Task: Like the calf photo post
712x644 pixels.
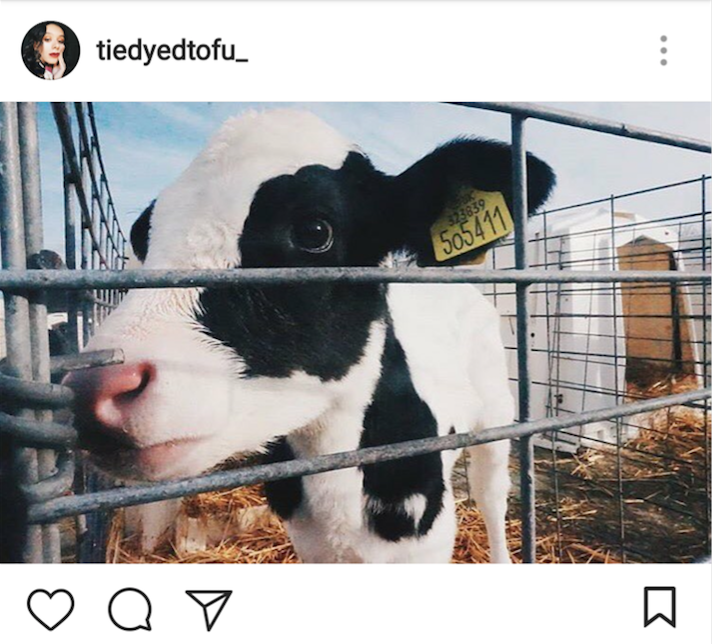Action: [50, 609]
